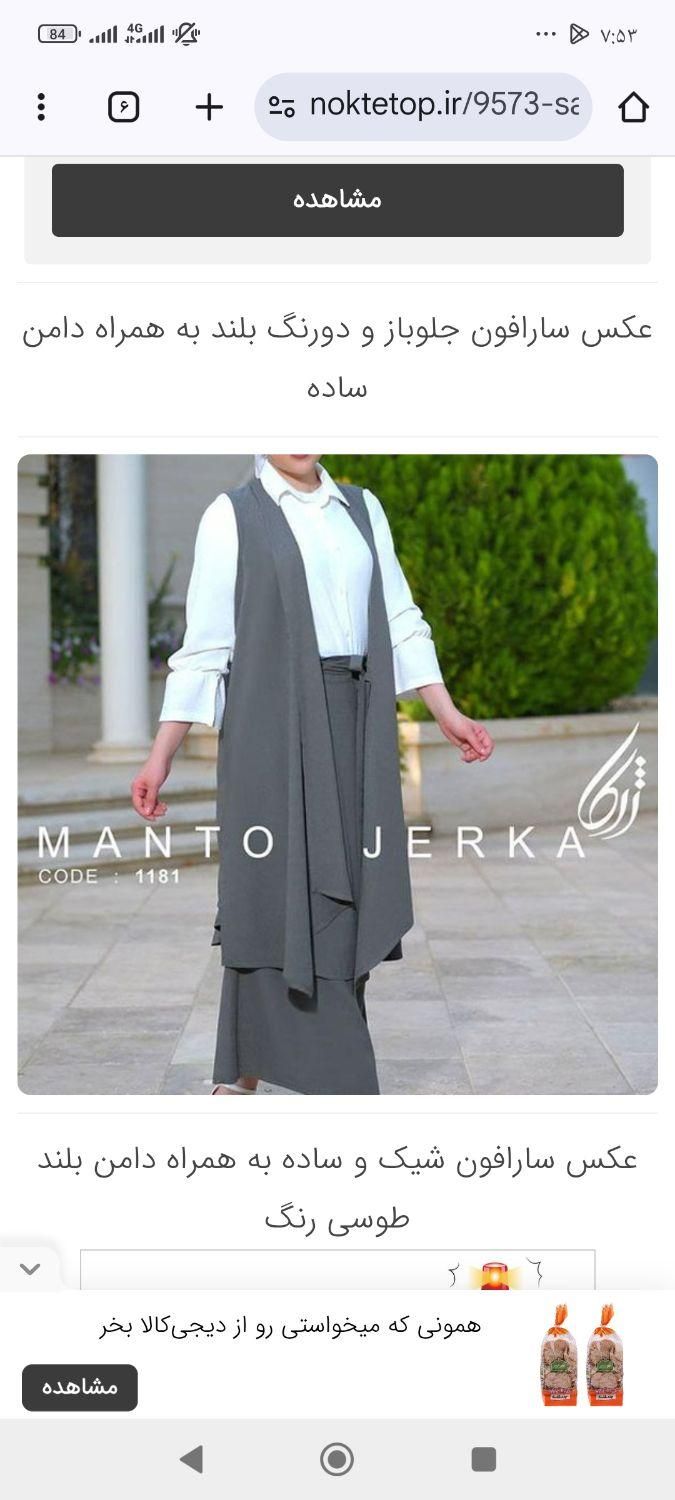Open the browser overflow menu

pos(41,107)
